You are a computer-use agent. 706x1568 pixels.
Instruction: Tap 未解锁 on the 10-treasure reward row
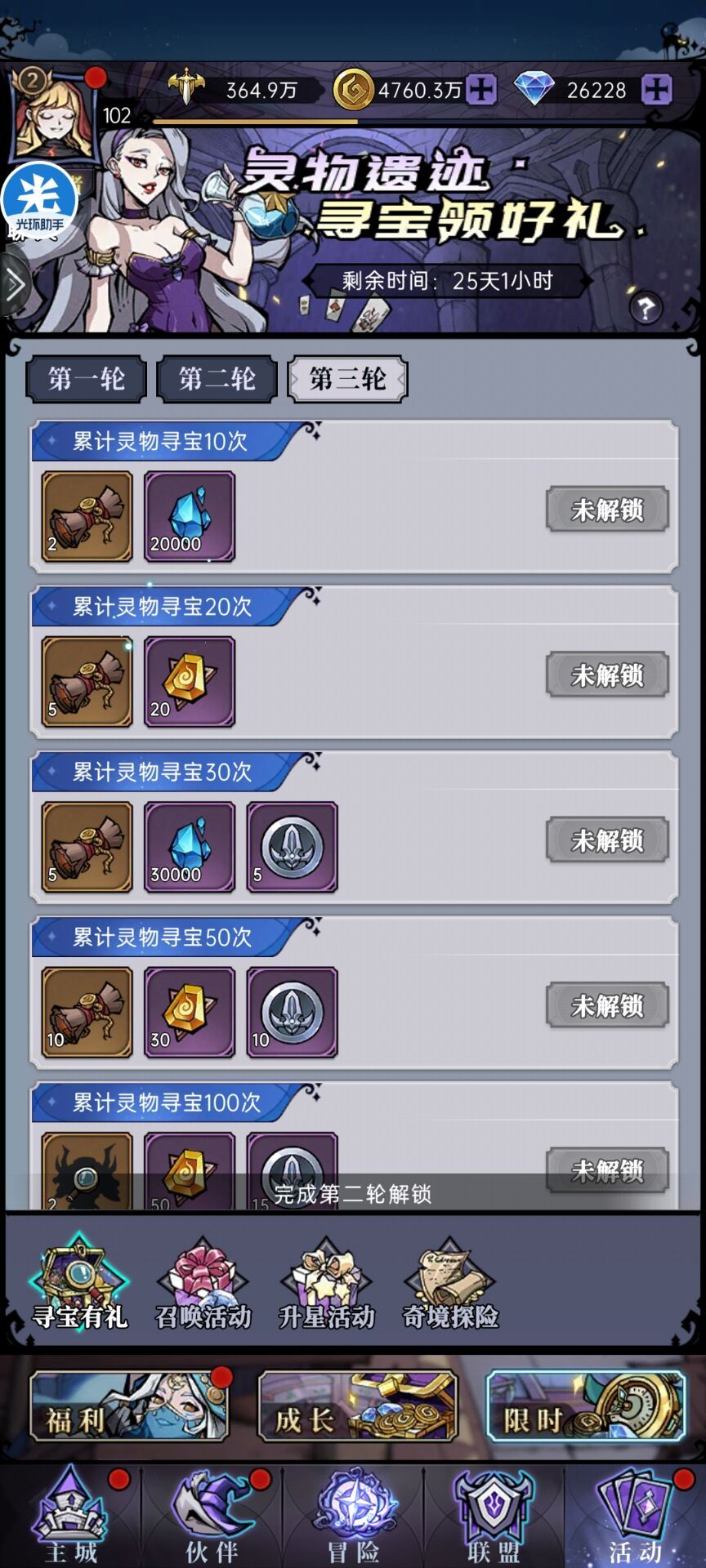tap(607, 509)
